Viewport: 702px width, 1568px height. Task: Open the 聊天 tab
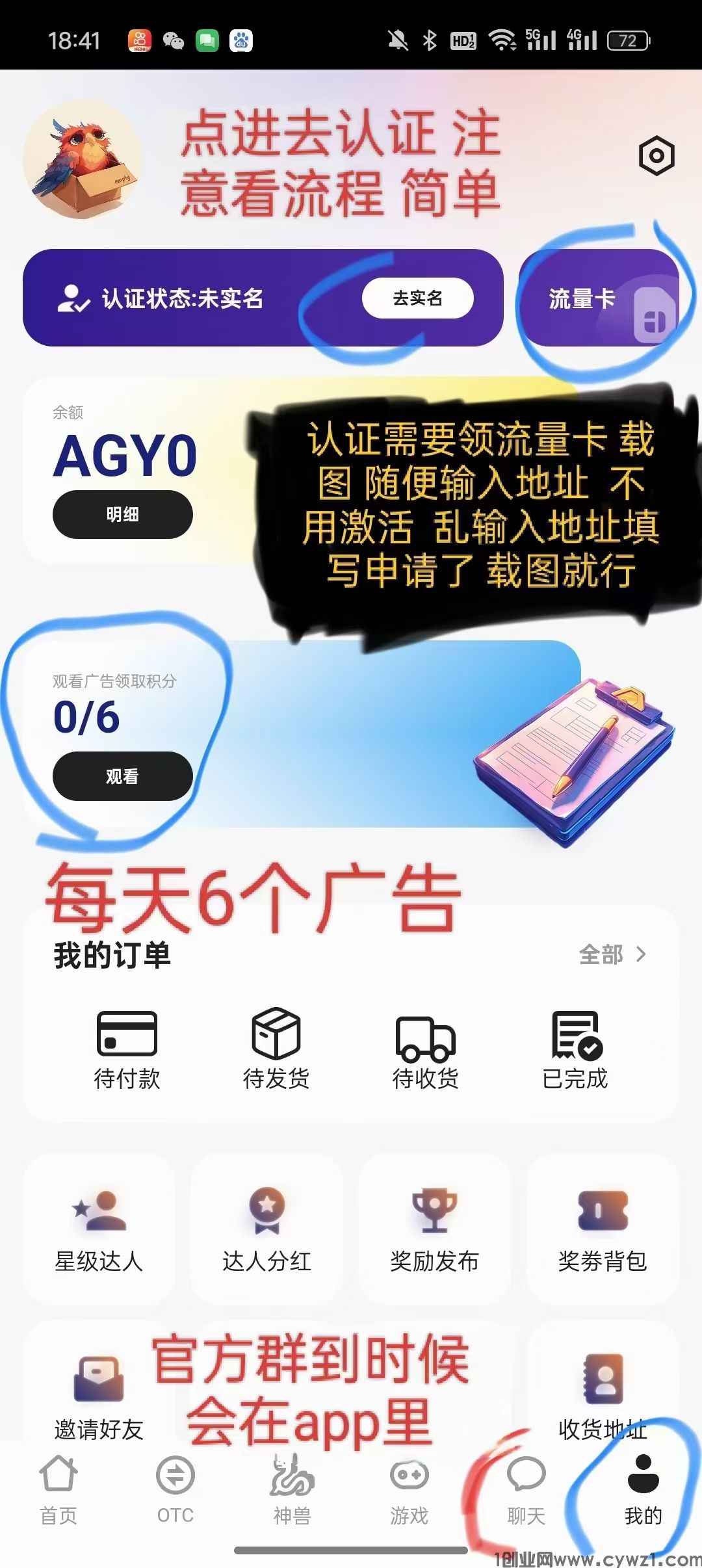click(x=526, y=1490)
